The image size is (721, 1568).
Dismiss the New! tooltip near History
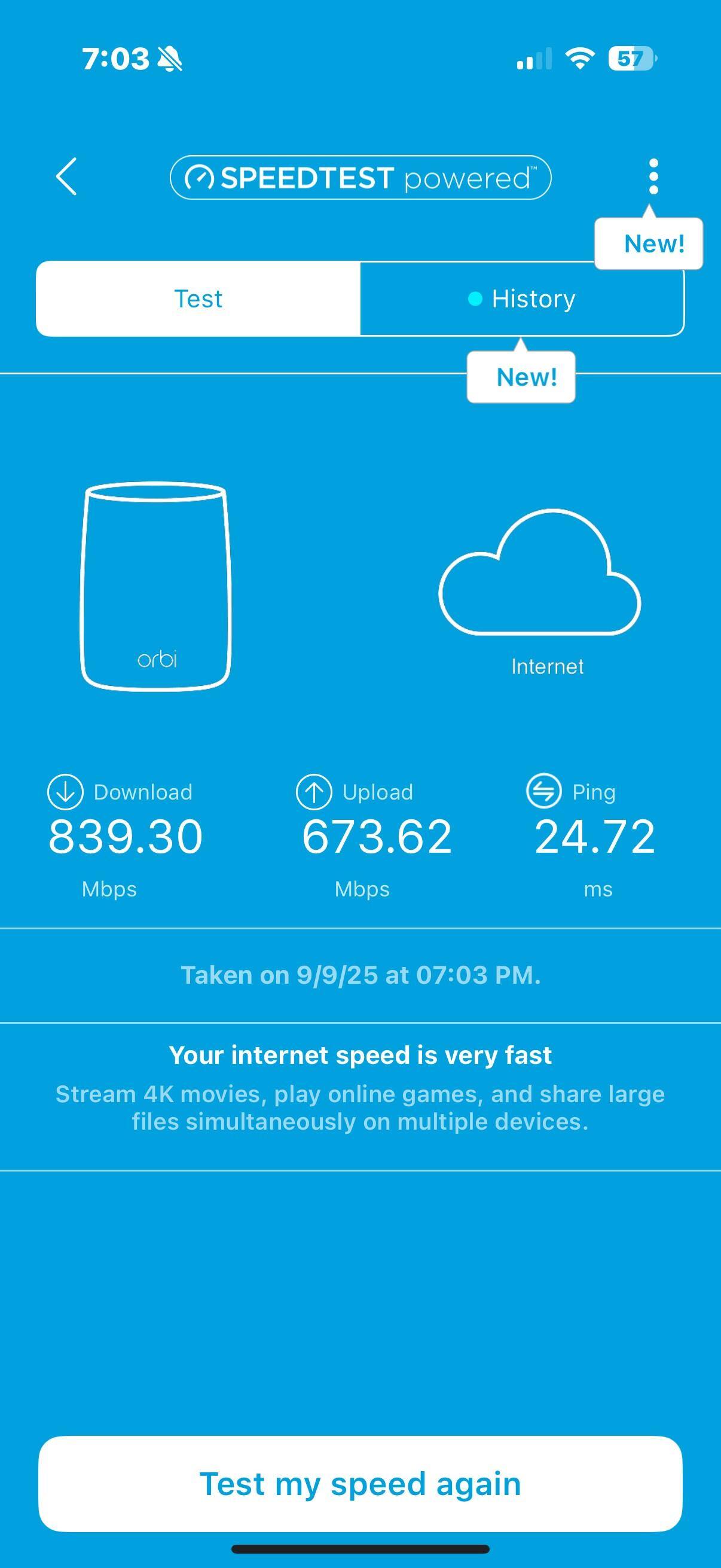520,377
